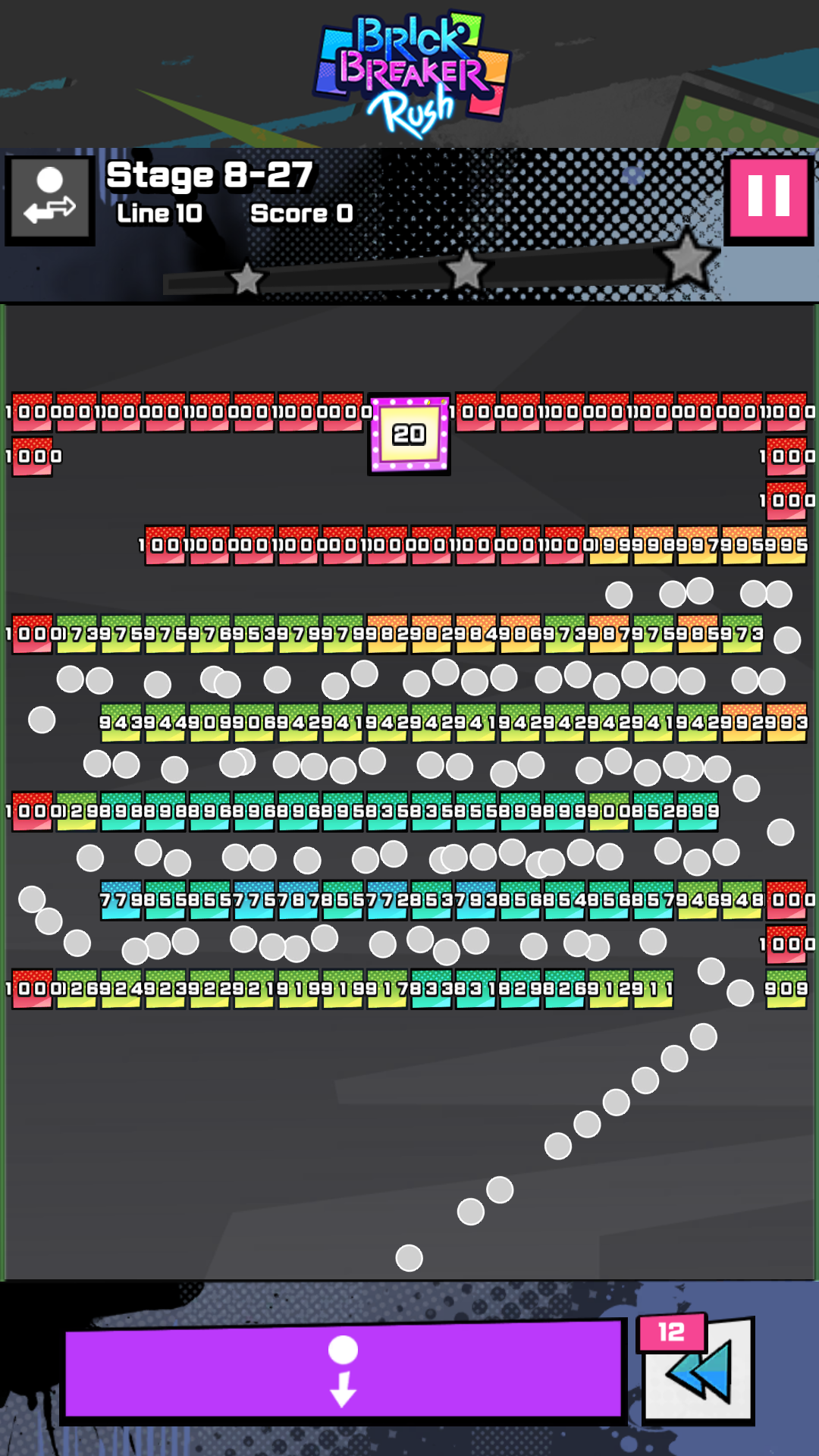Tap the purple ball drop button

[344, 1372]
